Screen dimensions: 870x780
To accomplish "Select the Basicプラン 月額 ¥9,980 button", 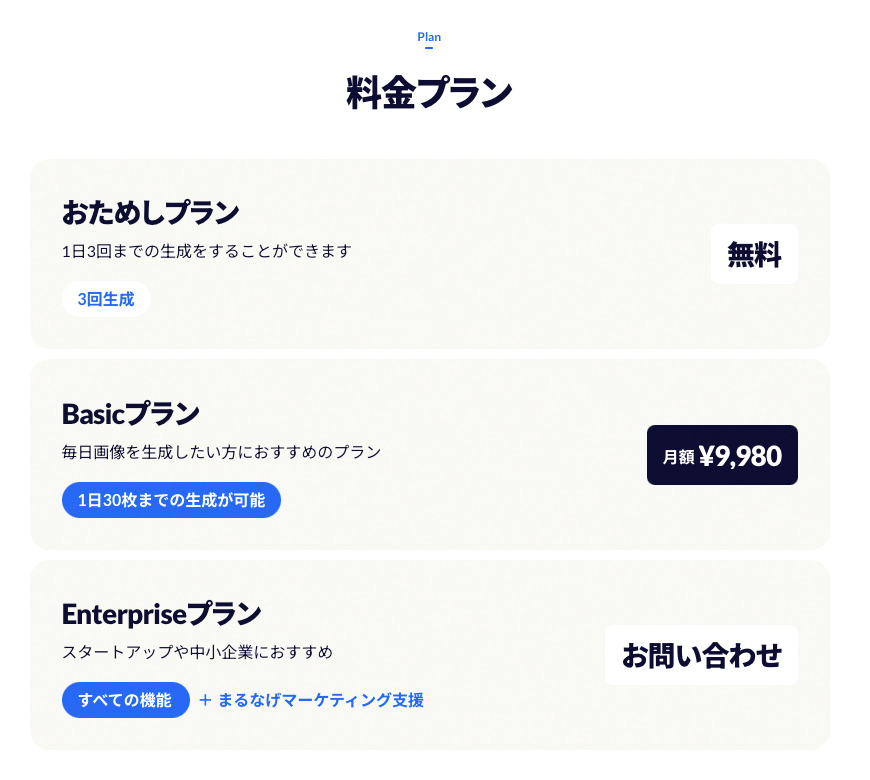I will pyautogui.click(x=722, y=455).
